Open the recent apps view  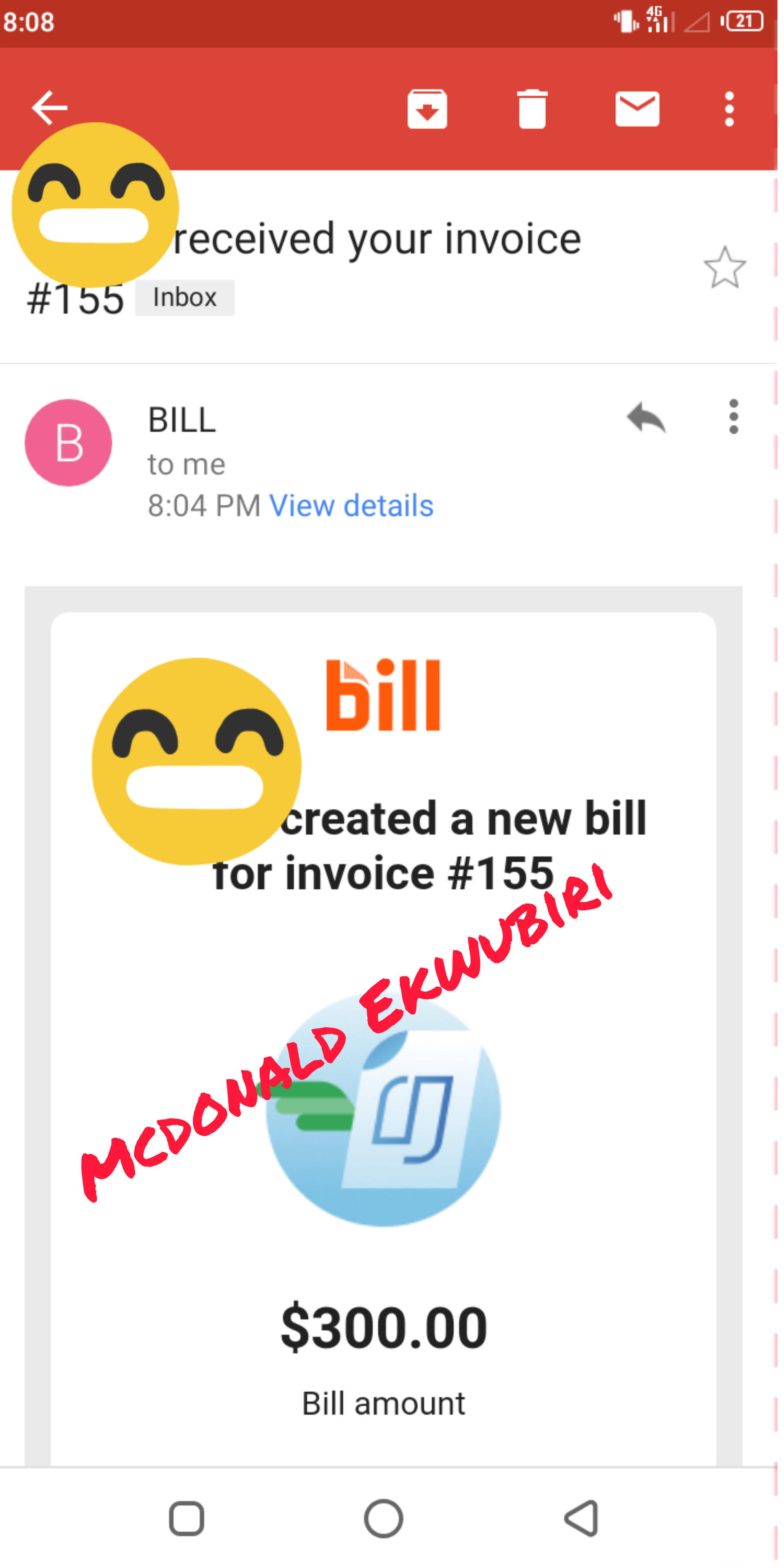point(186,1519)
